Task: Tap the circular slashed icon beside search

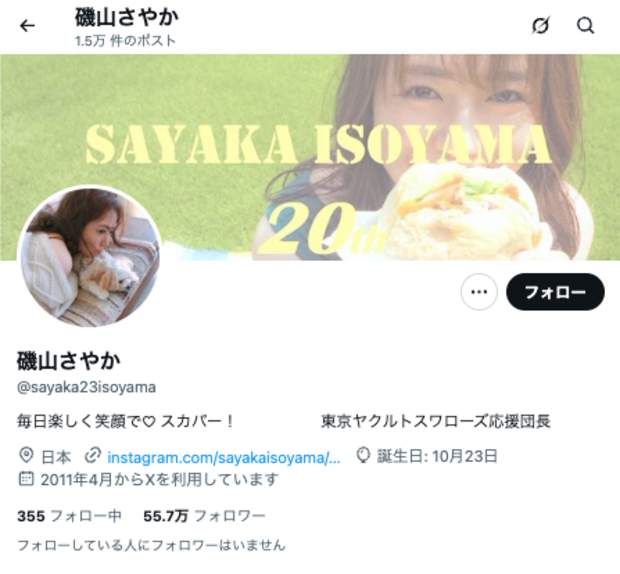Action: coord(541,26)
